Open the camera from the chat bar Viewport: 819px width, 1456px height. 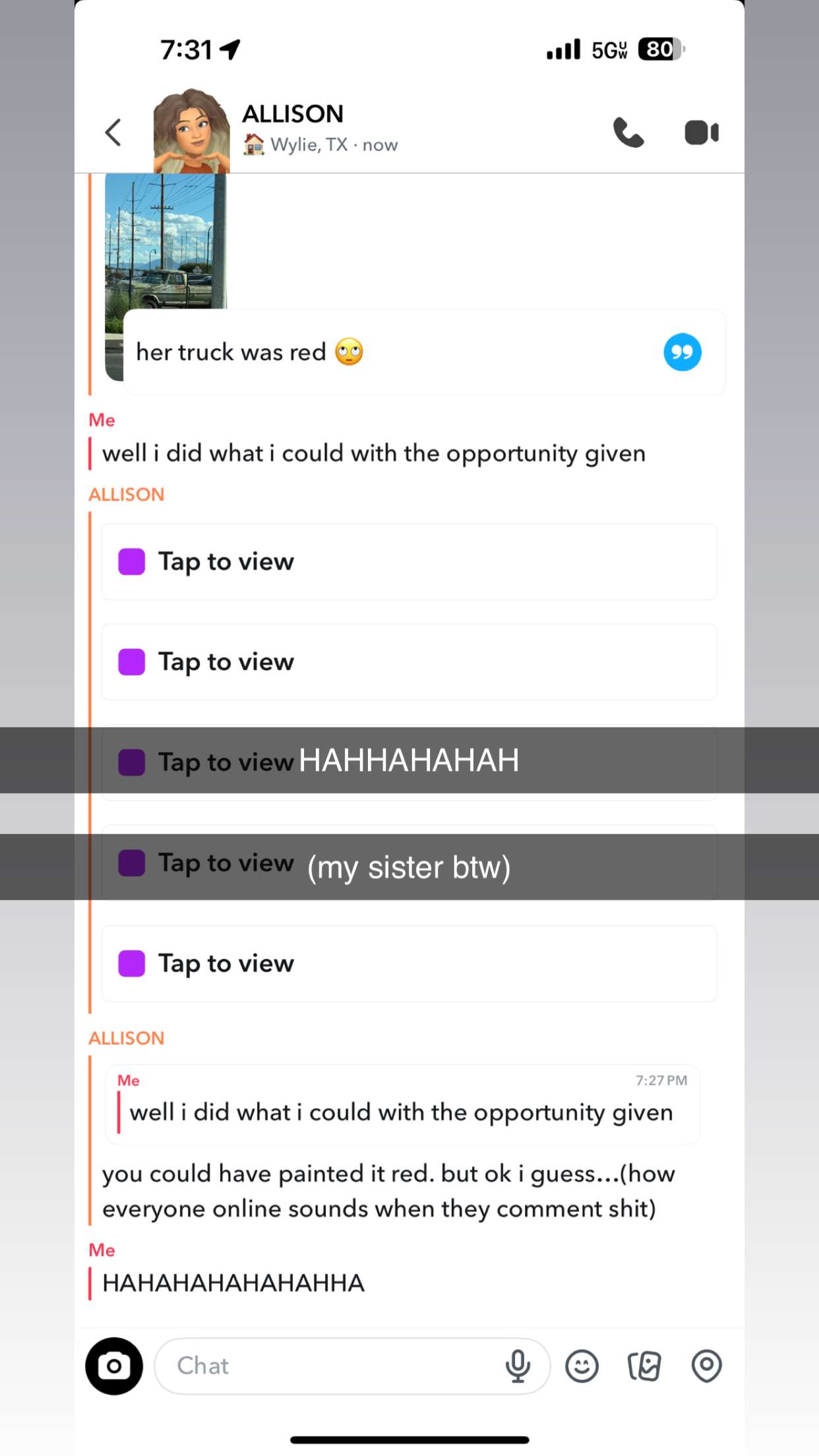[114, 1366]
